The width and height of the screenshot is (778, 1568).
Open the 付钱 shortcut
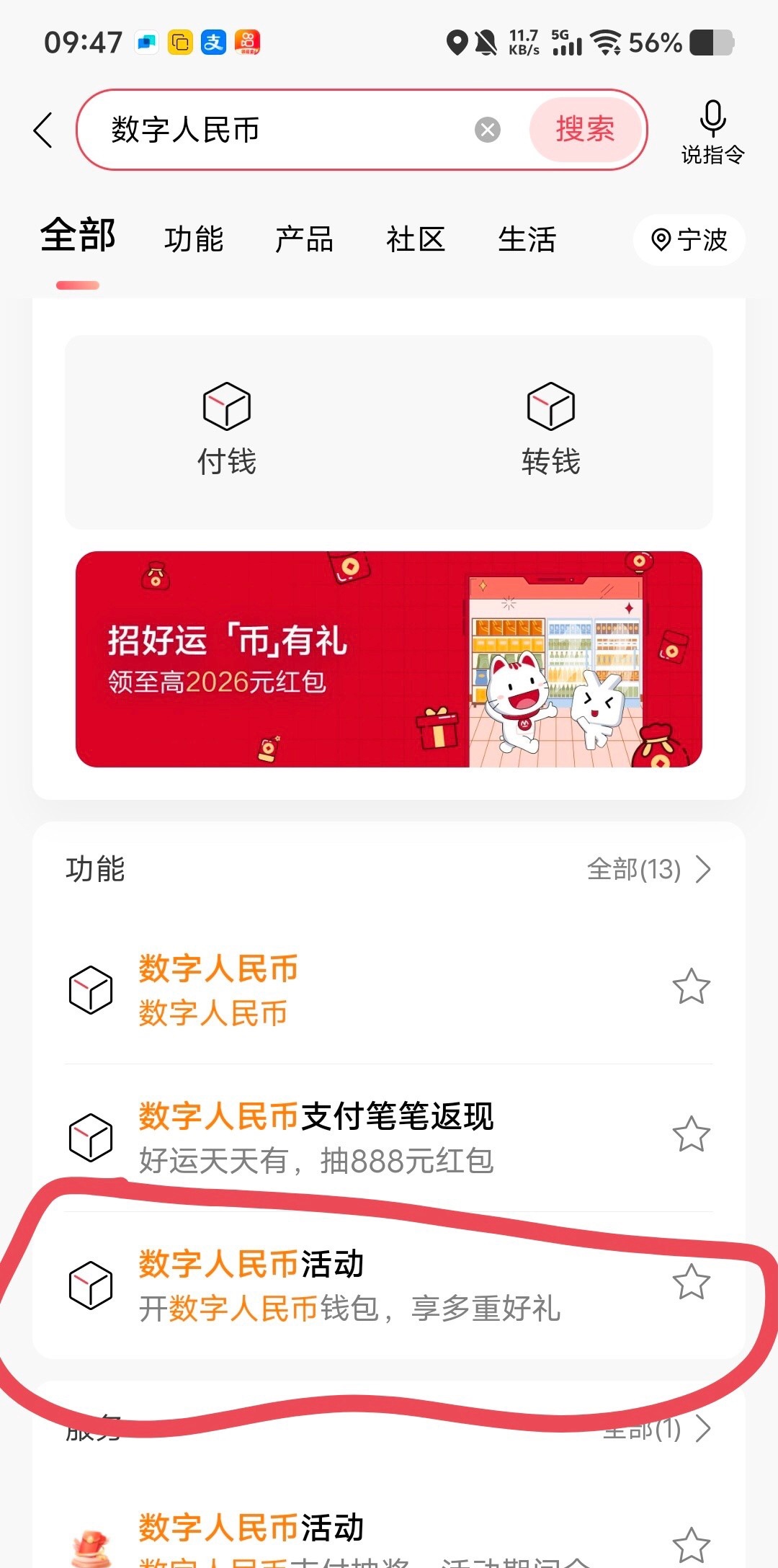point(227,429)
